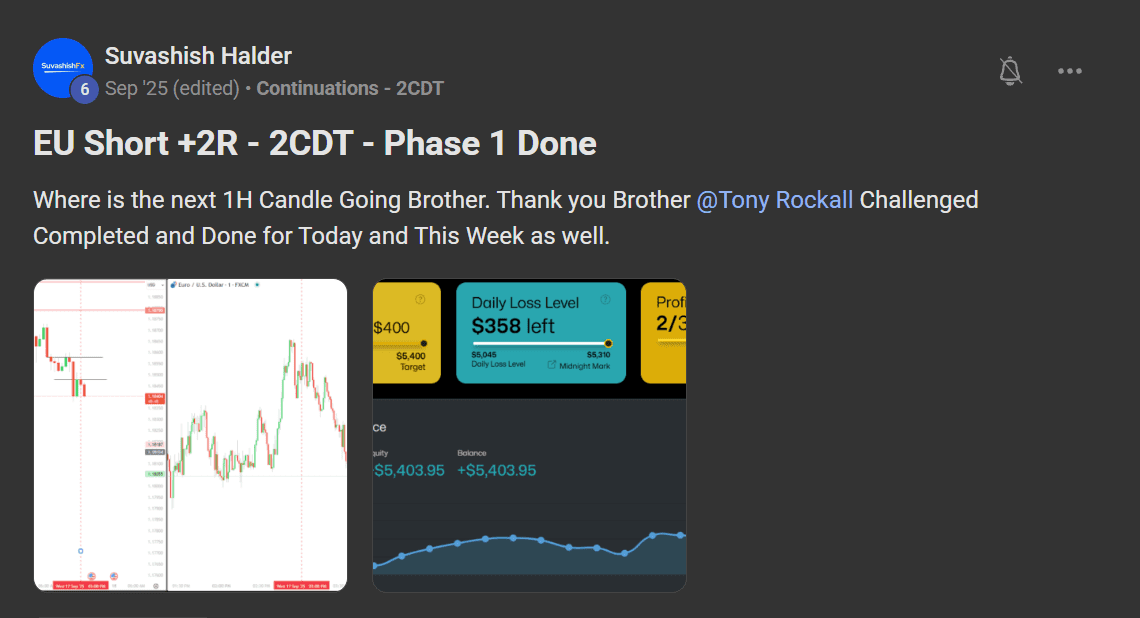Screen dimensions: 1140x618
Task: Open the @Tony Rockall mention
Action: point(774,200)
